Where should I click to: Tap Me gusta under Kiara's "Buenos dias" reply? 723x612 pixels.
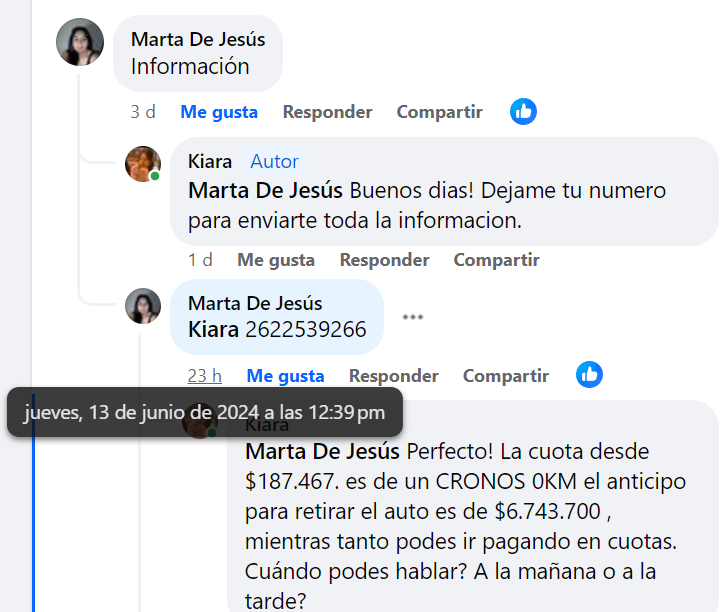click(x=276, y=260)
